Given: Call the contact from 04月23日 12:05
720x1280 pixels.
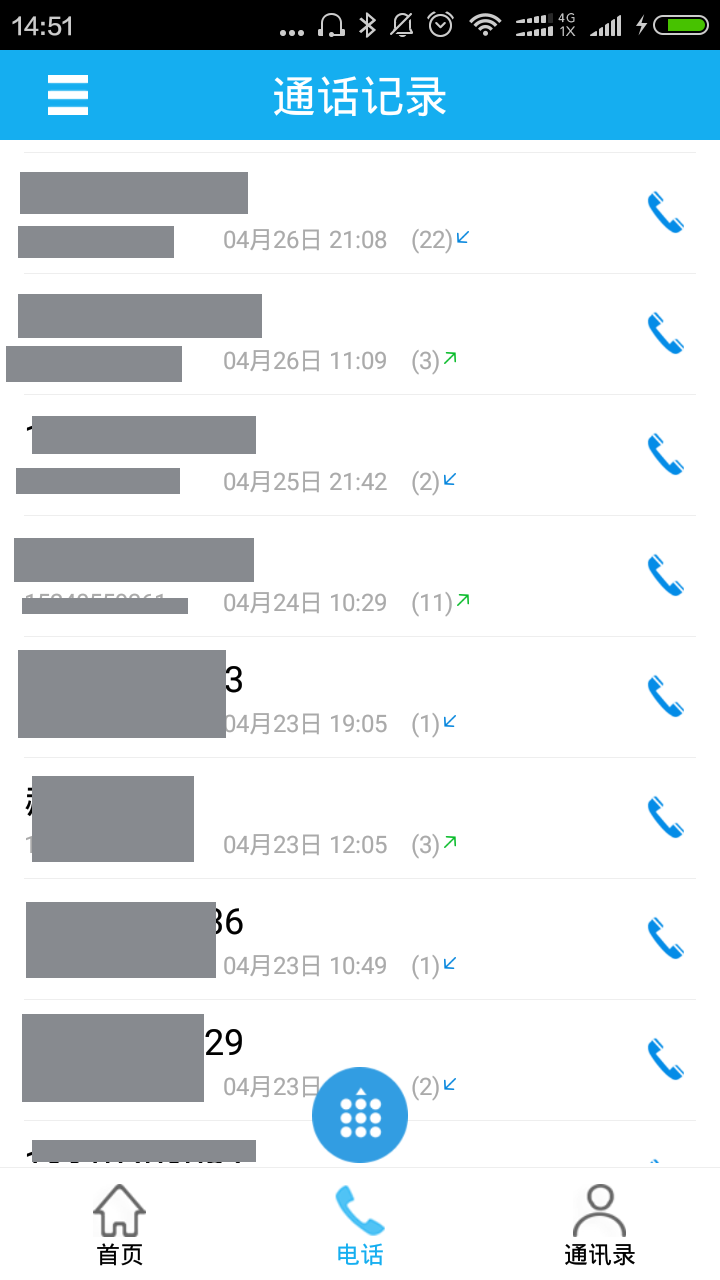Looking at the screenshot, I should [665, 818].
